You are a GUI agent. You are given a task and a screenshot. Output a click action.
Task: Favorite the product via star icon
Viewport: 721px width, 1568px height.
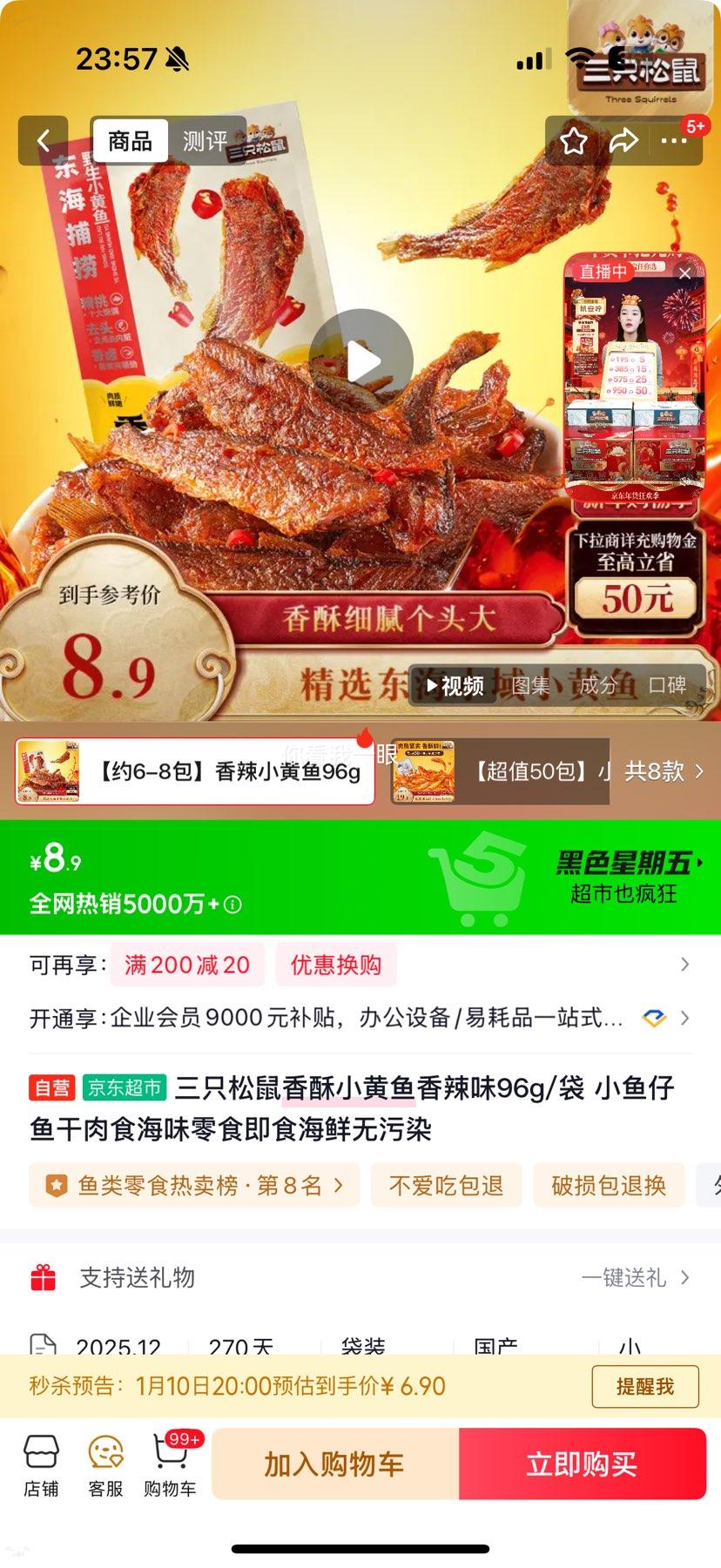[x=572, y=140]
